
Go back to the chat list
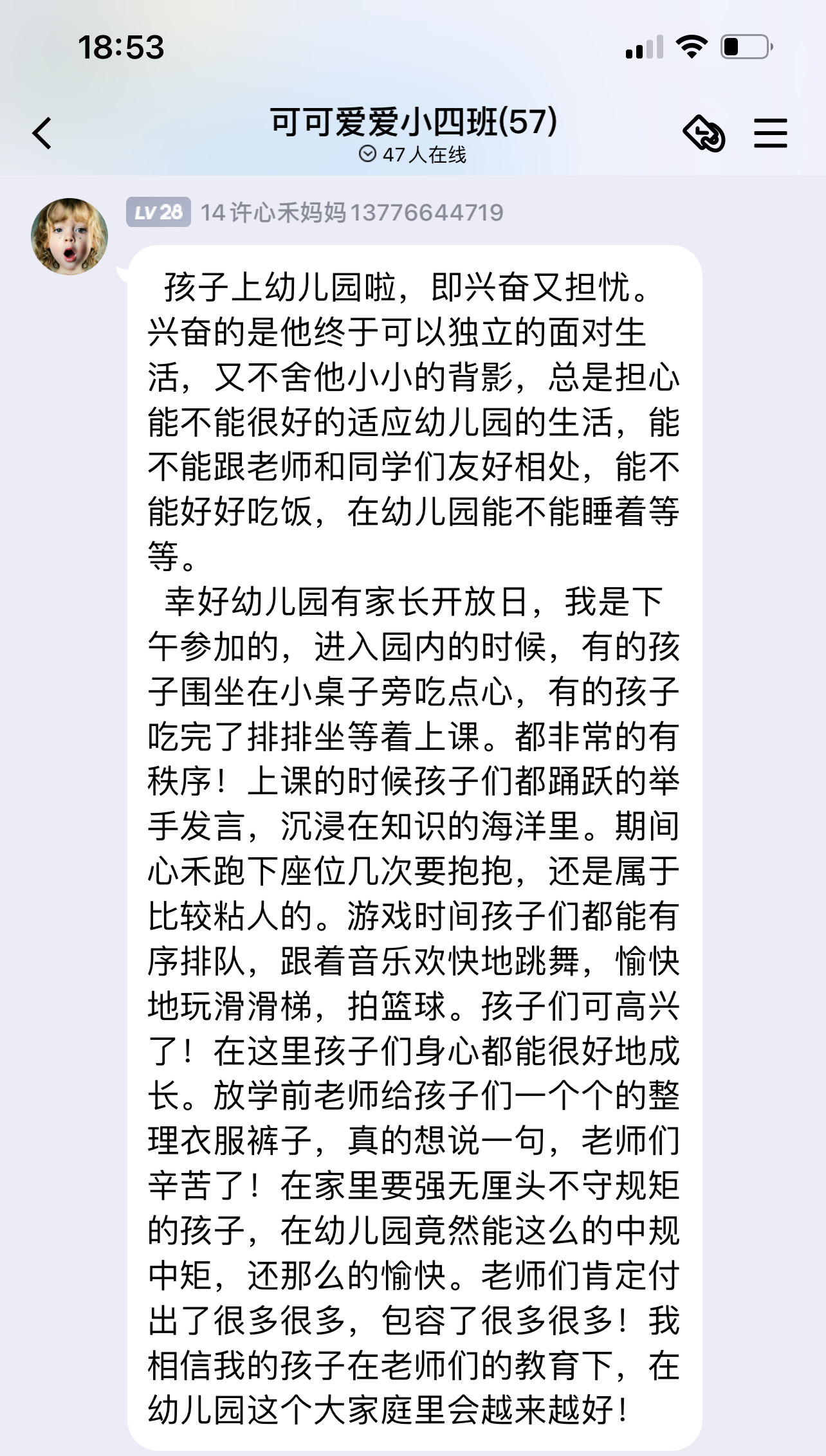pyautogui.click(x=42, y=134)
